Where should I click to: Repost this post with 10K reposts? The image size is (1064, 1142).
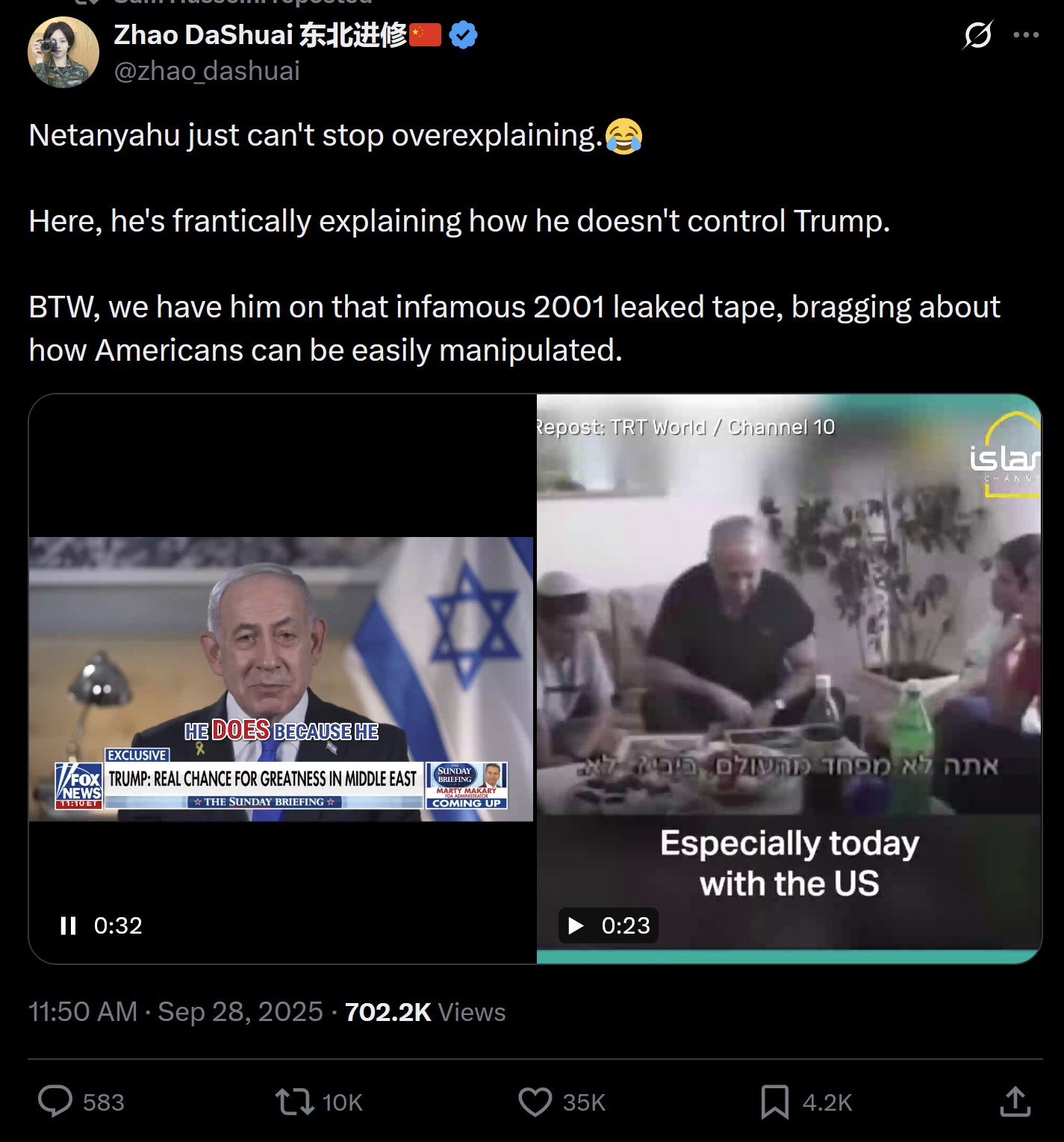294,1101
